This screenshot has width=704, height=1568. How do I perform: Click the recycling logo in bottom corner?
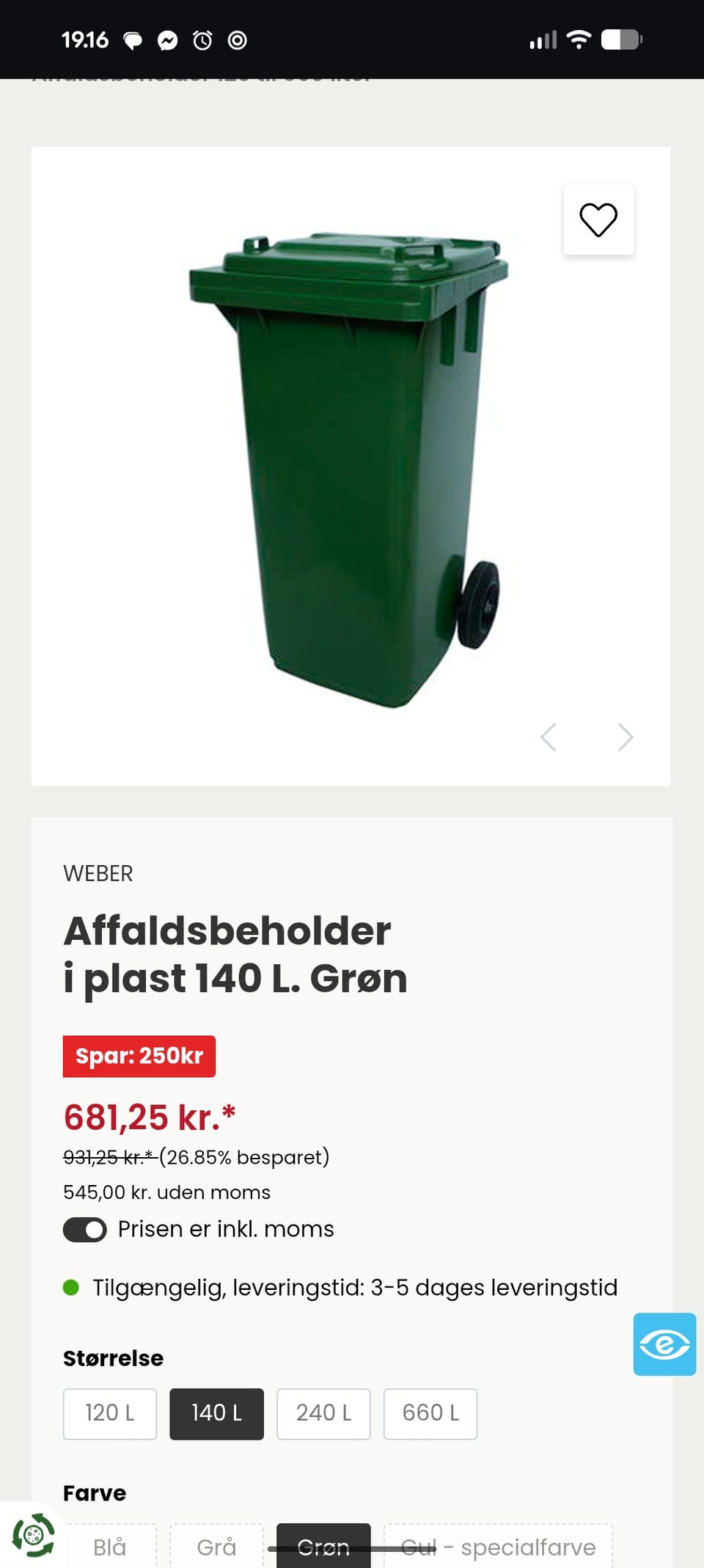pos(34,1534)
